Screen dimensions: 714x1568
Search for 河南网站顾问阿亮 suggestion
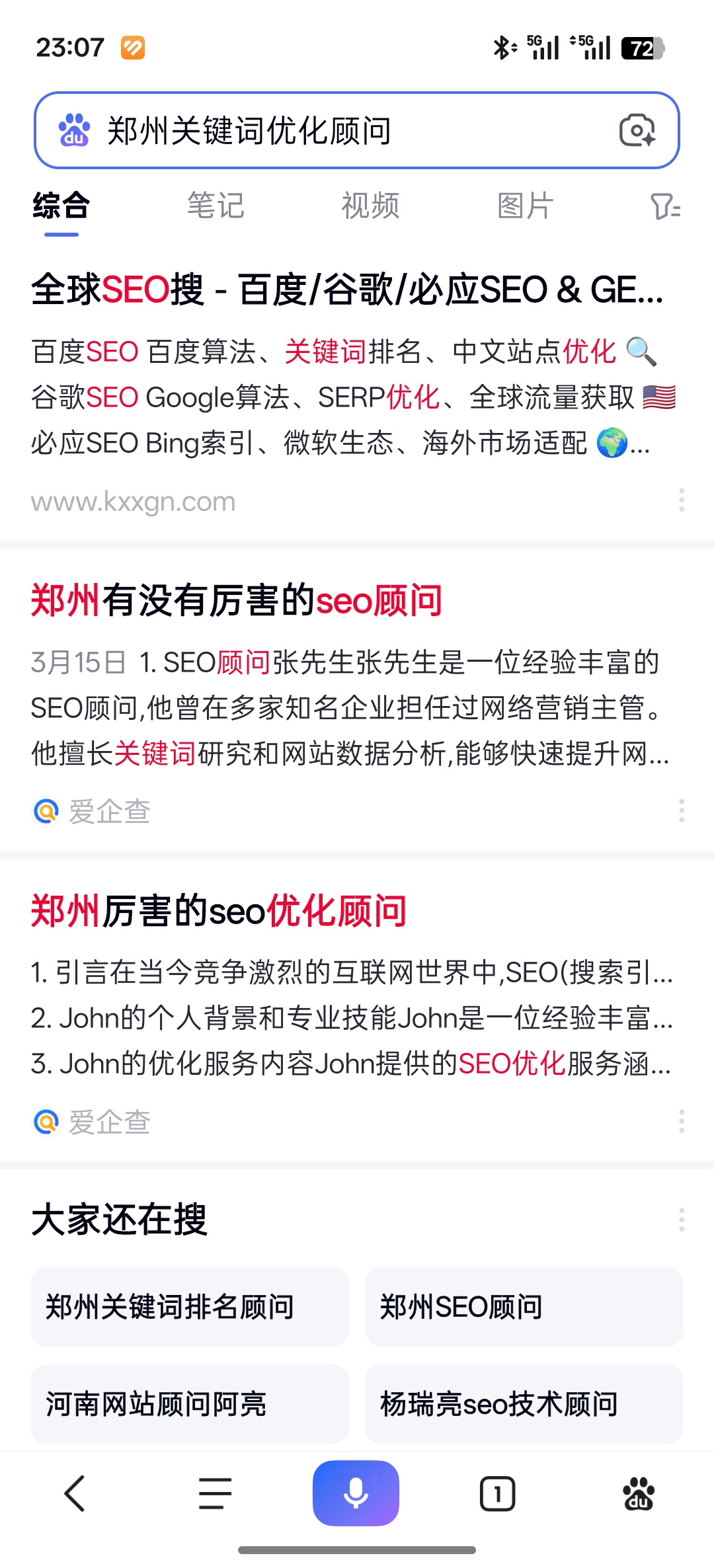point(190,1403)
